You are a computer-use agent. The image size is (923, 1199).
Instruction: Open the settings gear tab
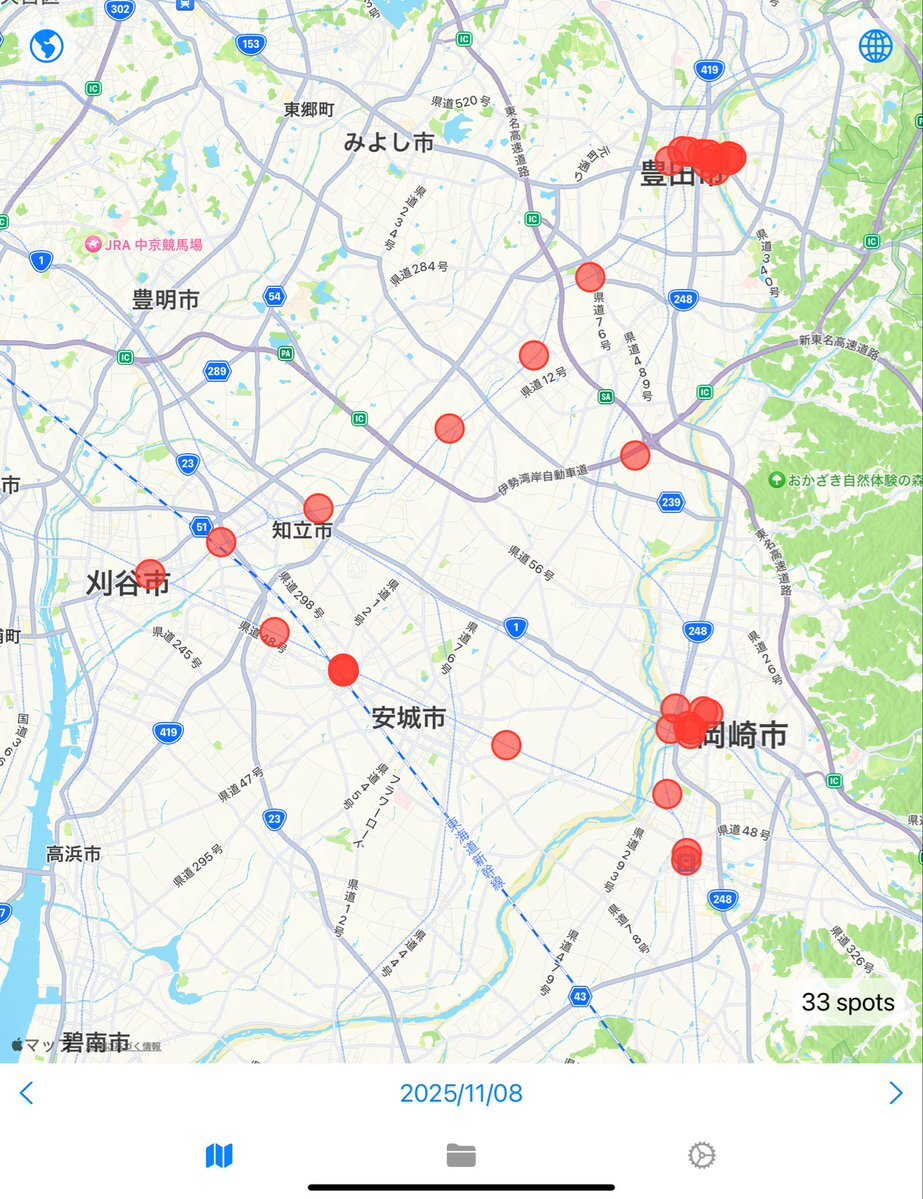click(x=702, y=1156)
